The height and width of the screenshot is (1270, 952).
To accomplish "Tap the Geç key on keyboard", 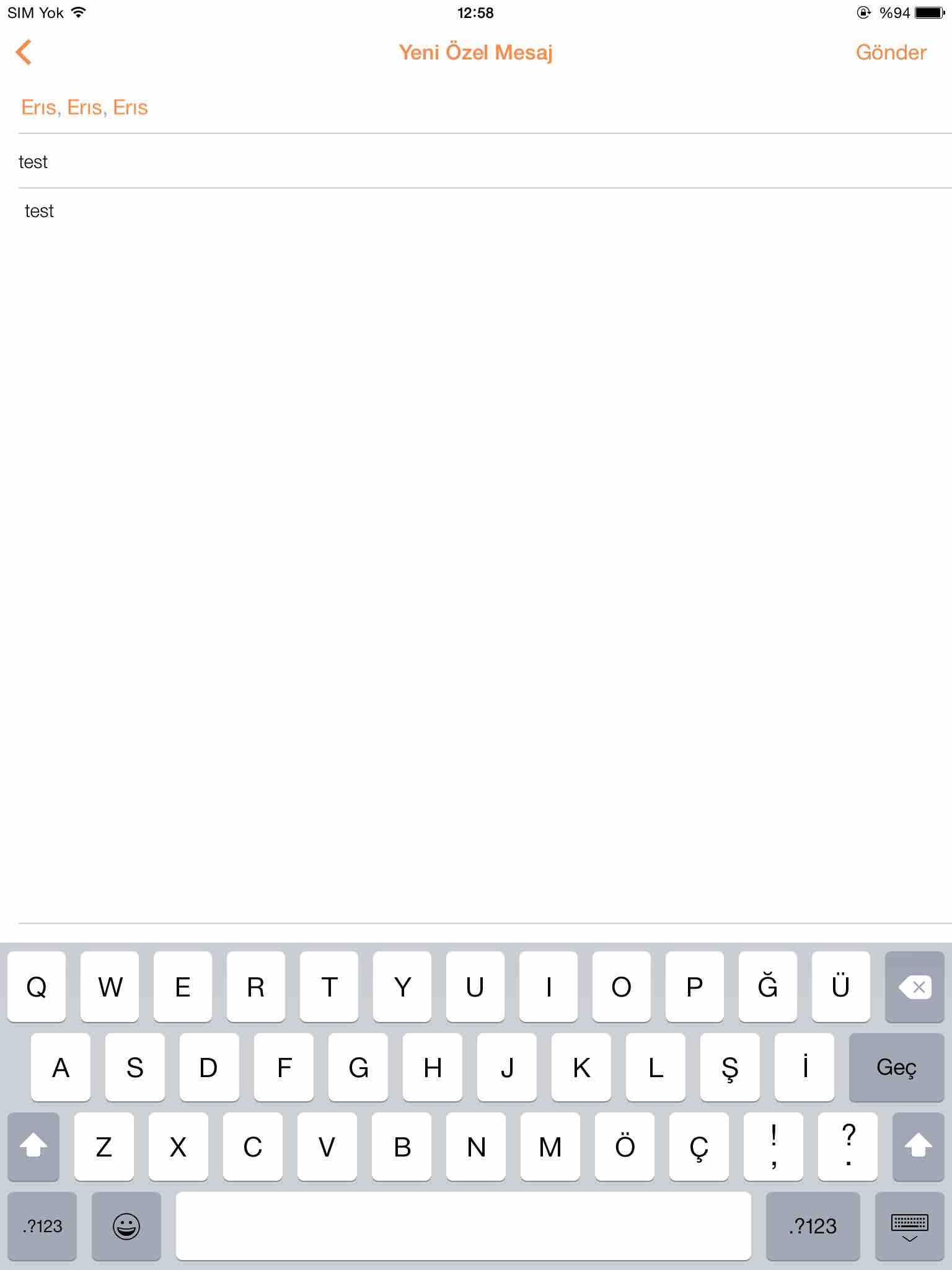I will 896,1067.
